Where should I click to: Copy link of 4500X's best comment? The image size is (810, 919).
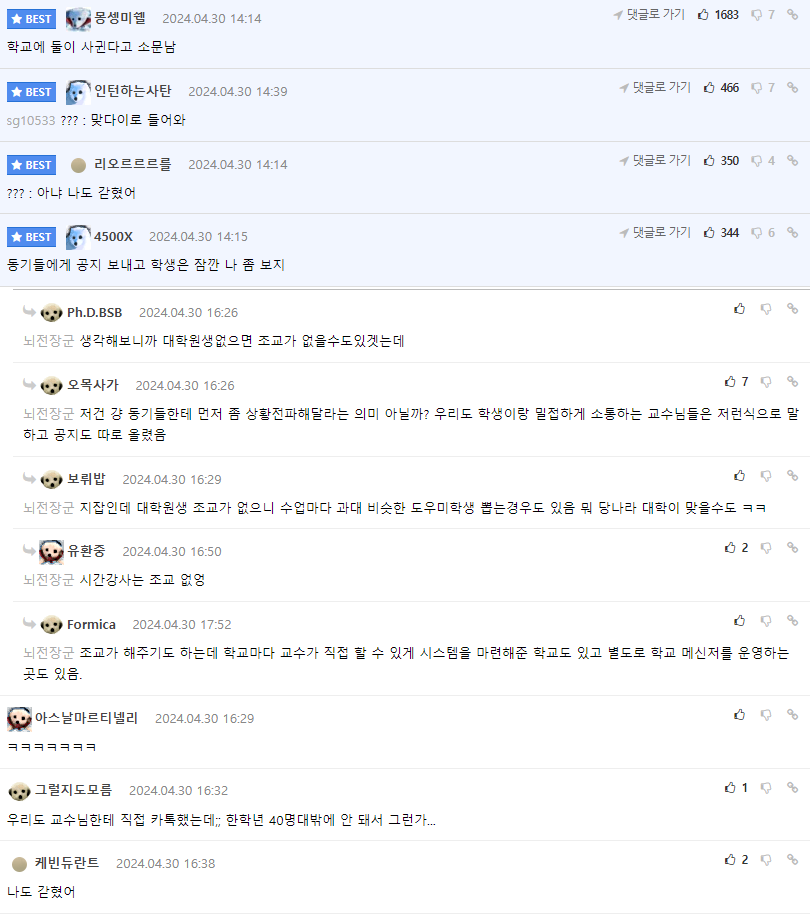point(792,233)
